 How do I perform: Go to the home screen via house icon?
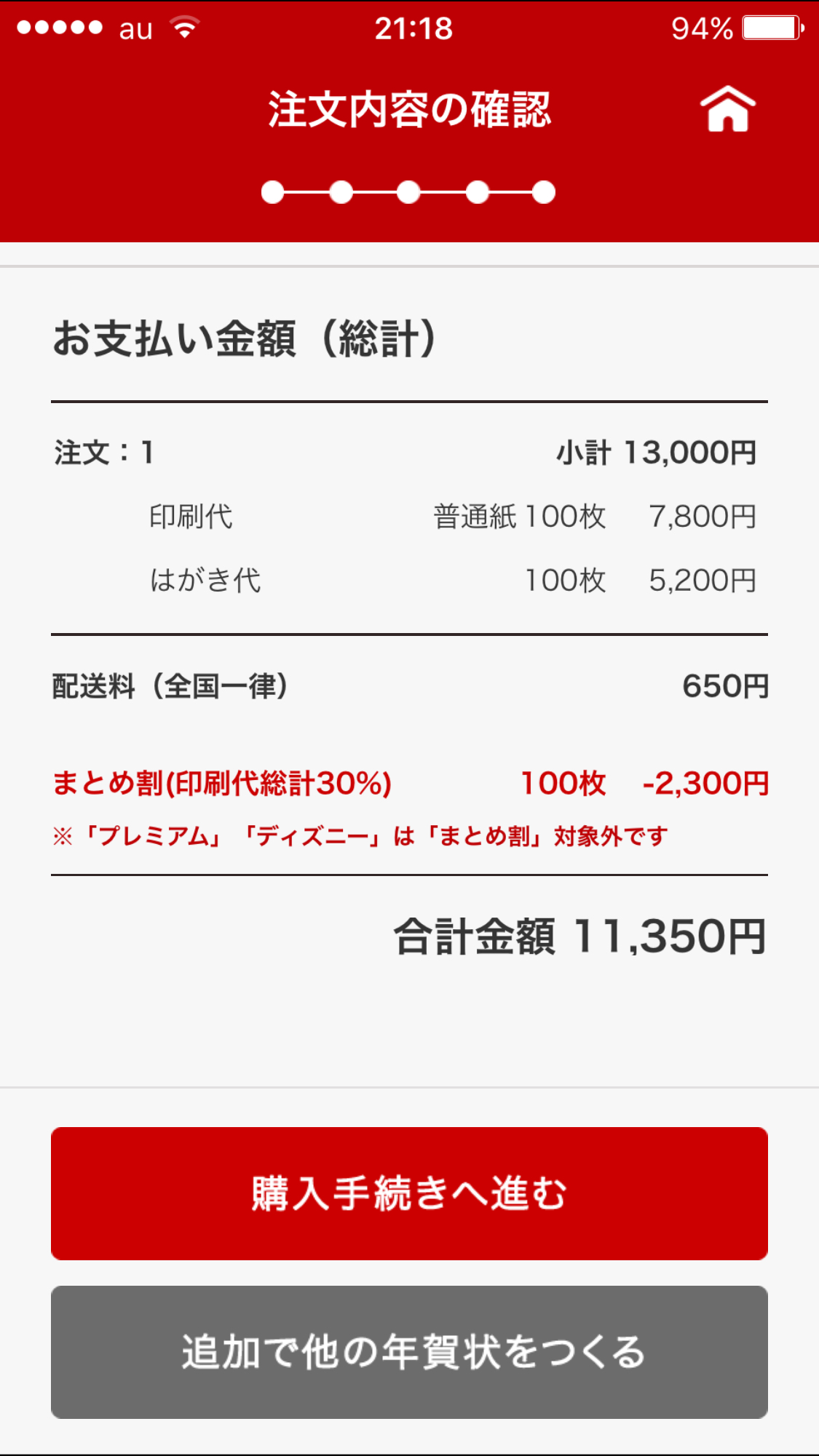727,109
